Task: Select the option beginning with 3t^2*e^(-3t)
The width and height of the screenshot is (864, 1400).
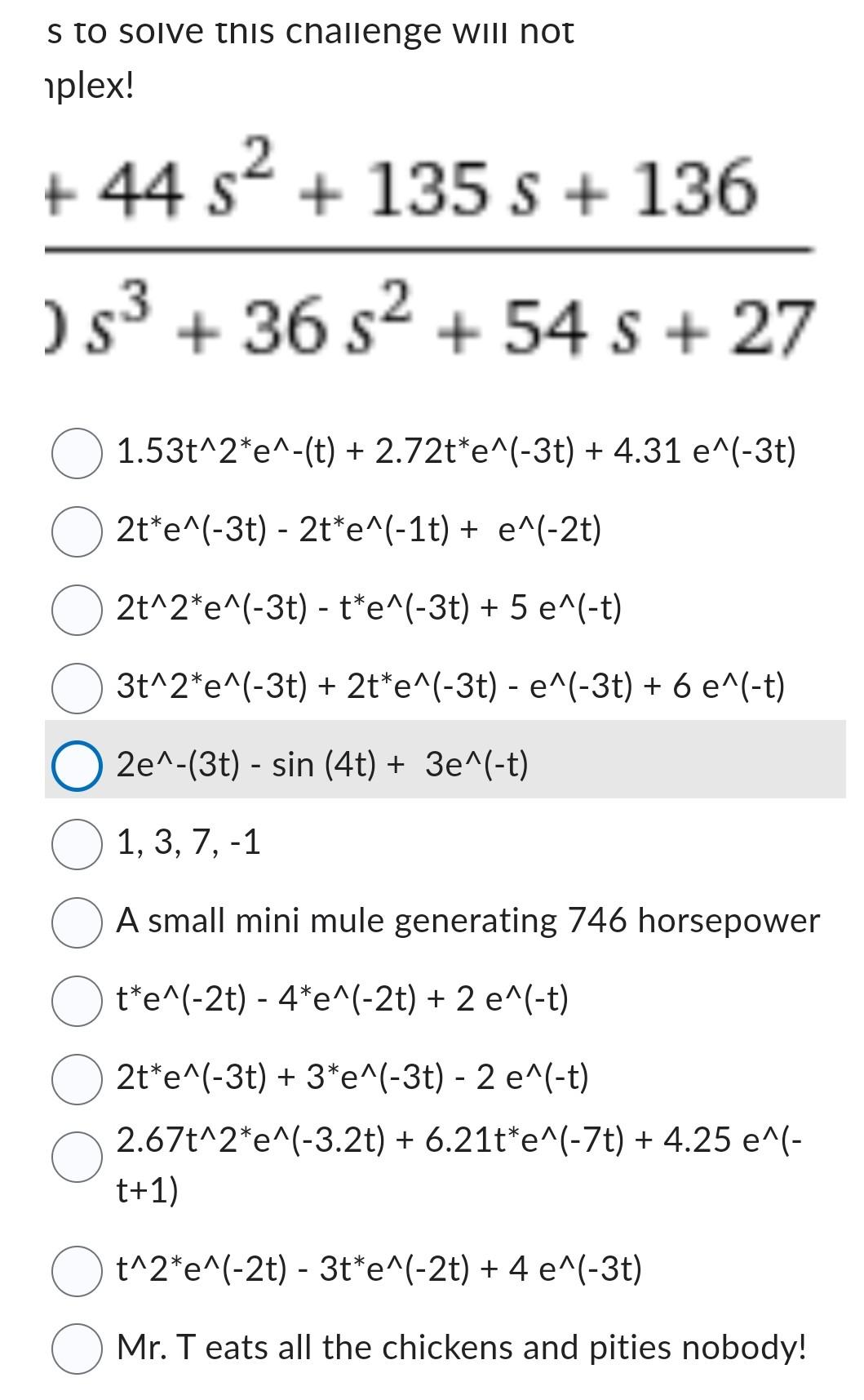Action: (x=76, y=687)
